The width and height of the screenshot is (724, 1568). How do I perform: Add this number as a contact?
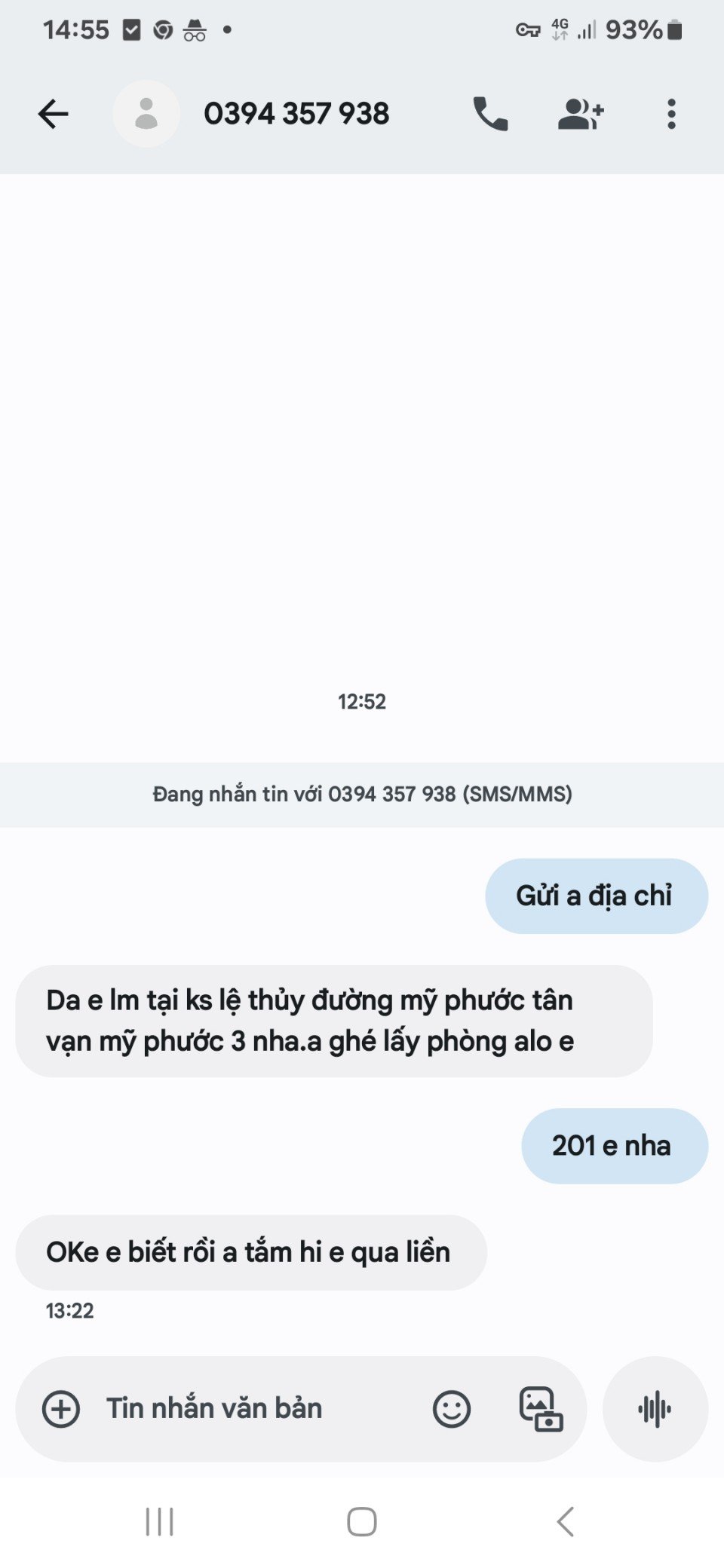[x=580, y=115]
